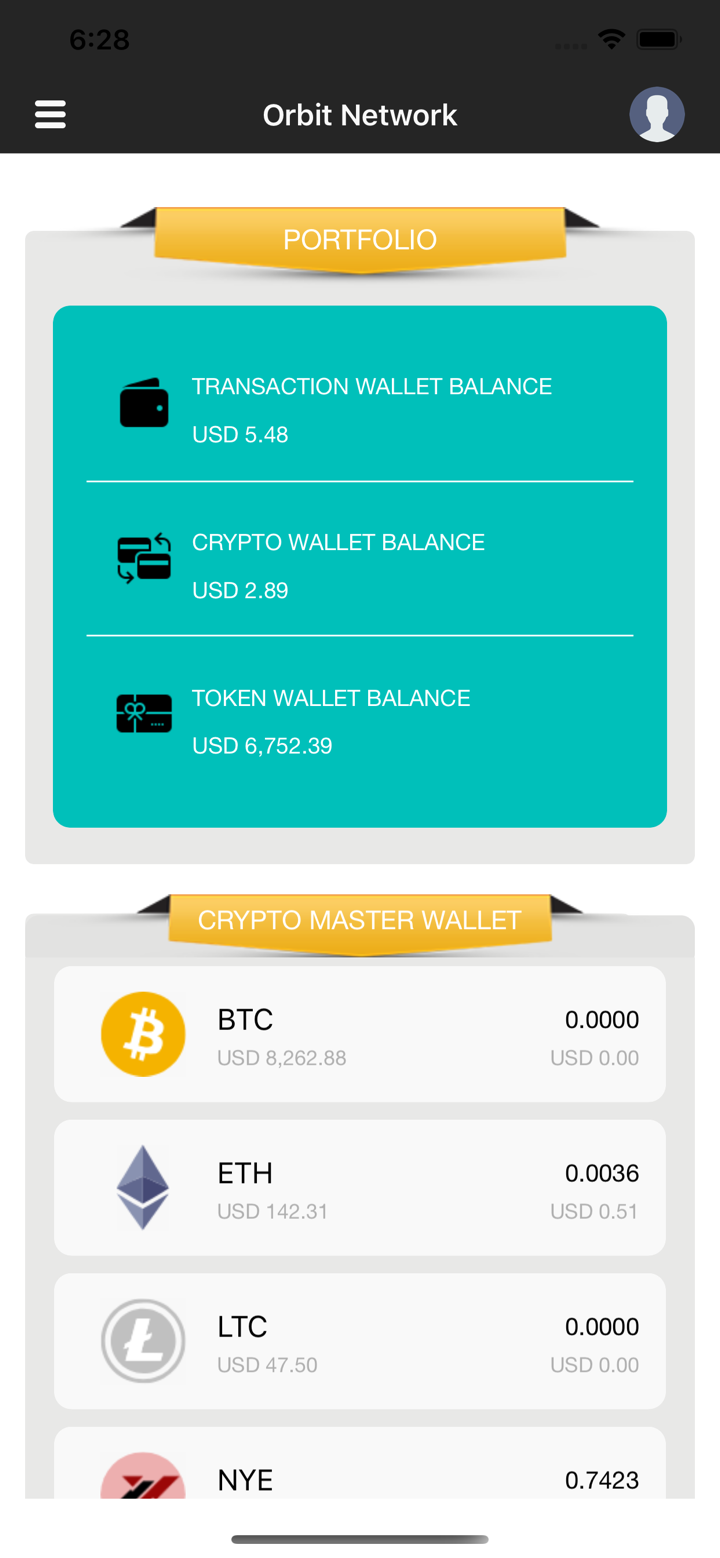Open the Transaction Wallet Balance row
The image size is (720, 1558).
click(x=360, y=408)
